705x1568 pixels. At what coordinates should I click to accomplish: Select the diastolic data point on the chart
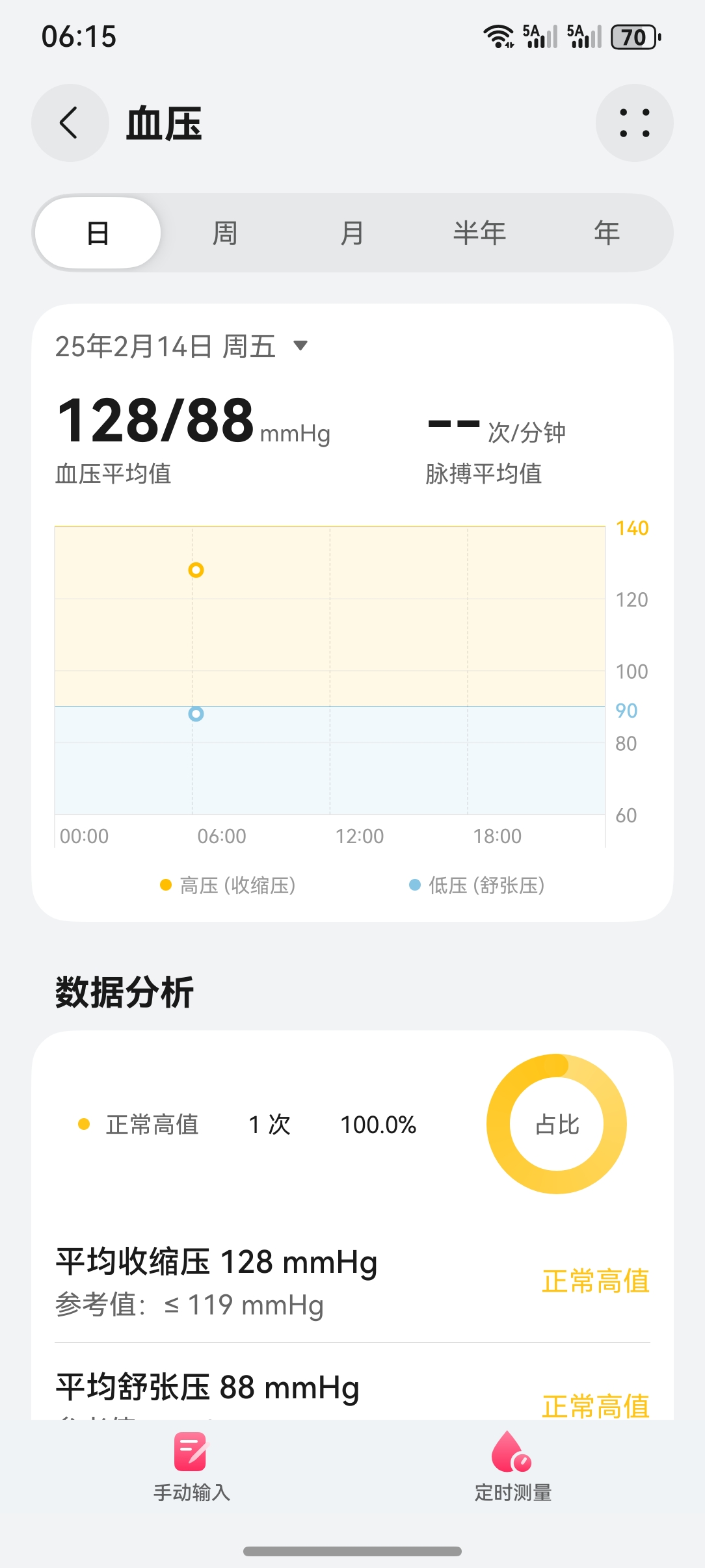click(196, 714)
